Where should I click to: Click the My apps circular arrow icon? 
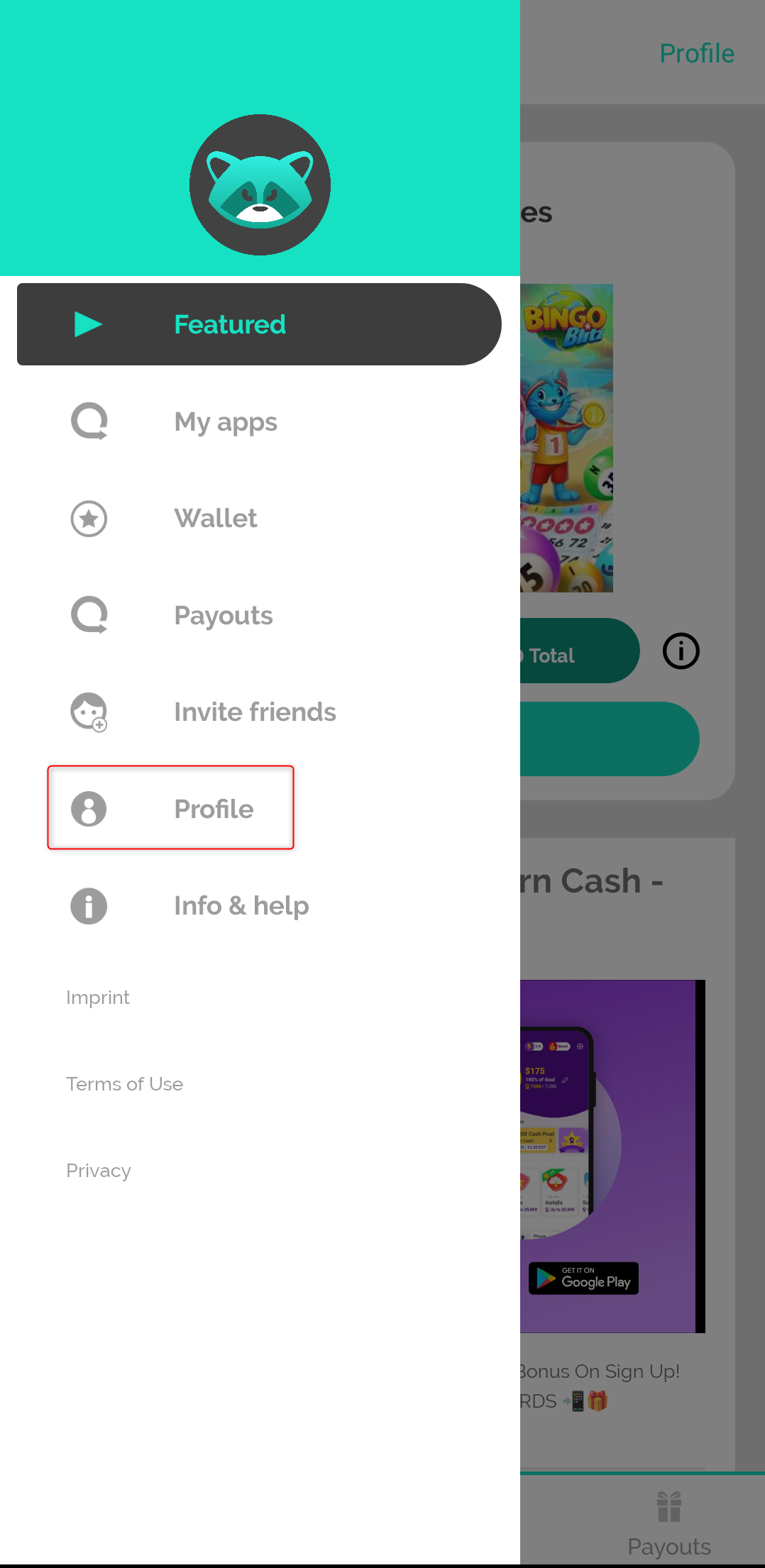88,421
